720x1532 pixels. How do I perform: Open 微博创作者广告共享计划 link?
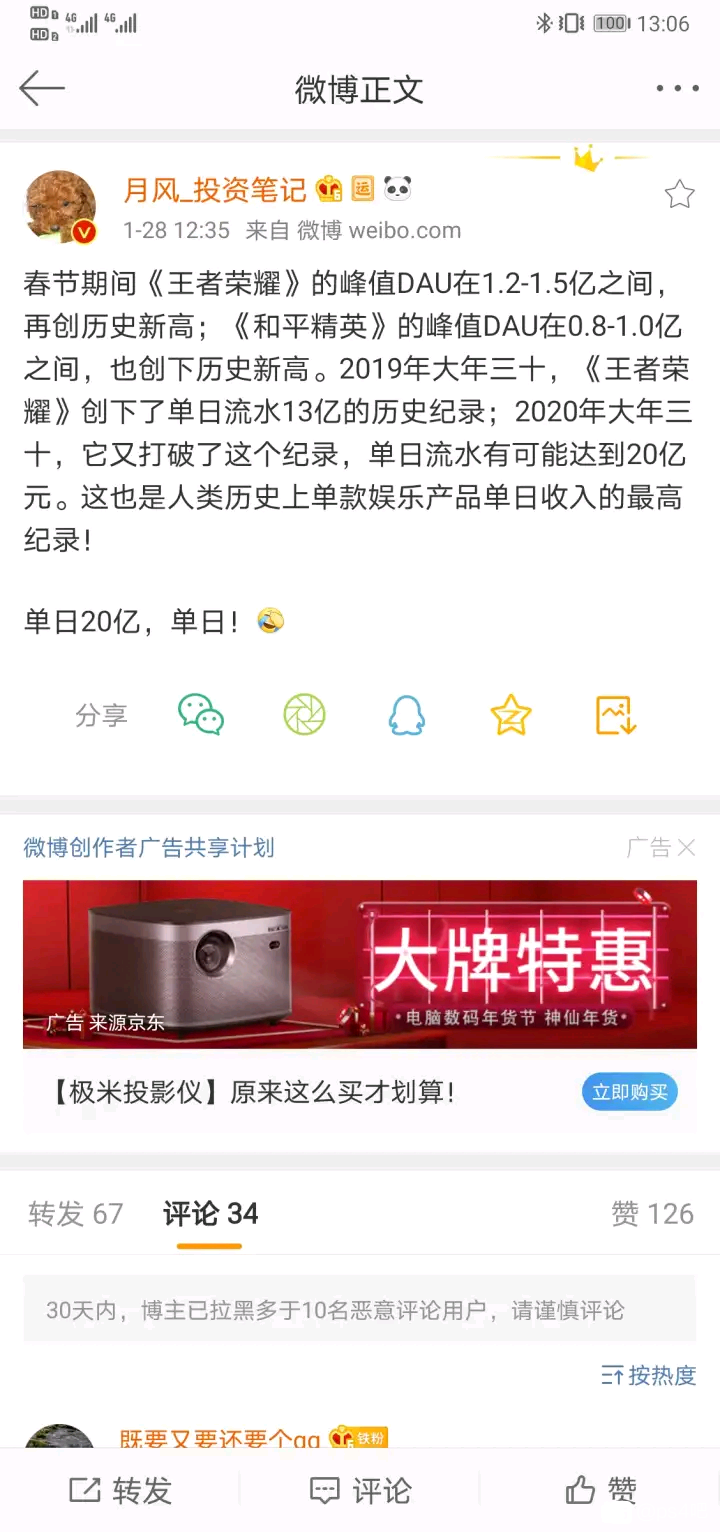pyautogui.click(x=149, y=848)
